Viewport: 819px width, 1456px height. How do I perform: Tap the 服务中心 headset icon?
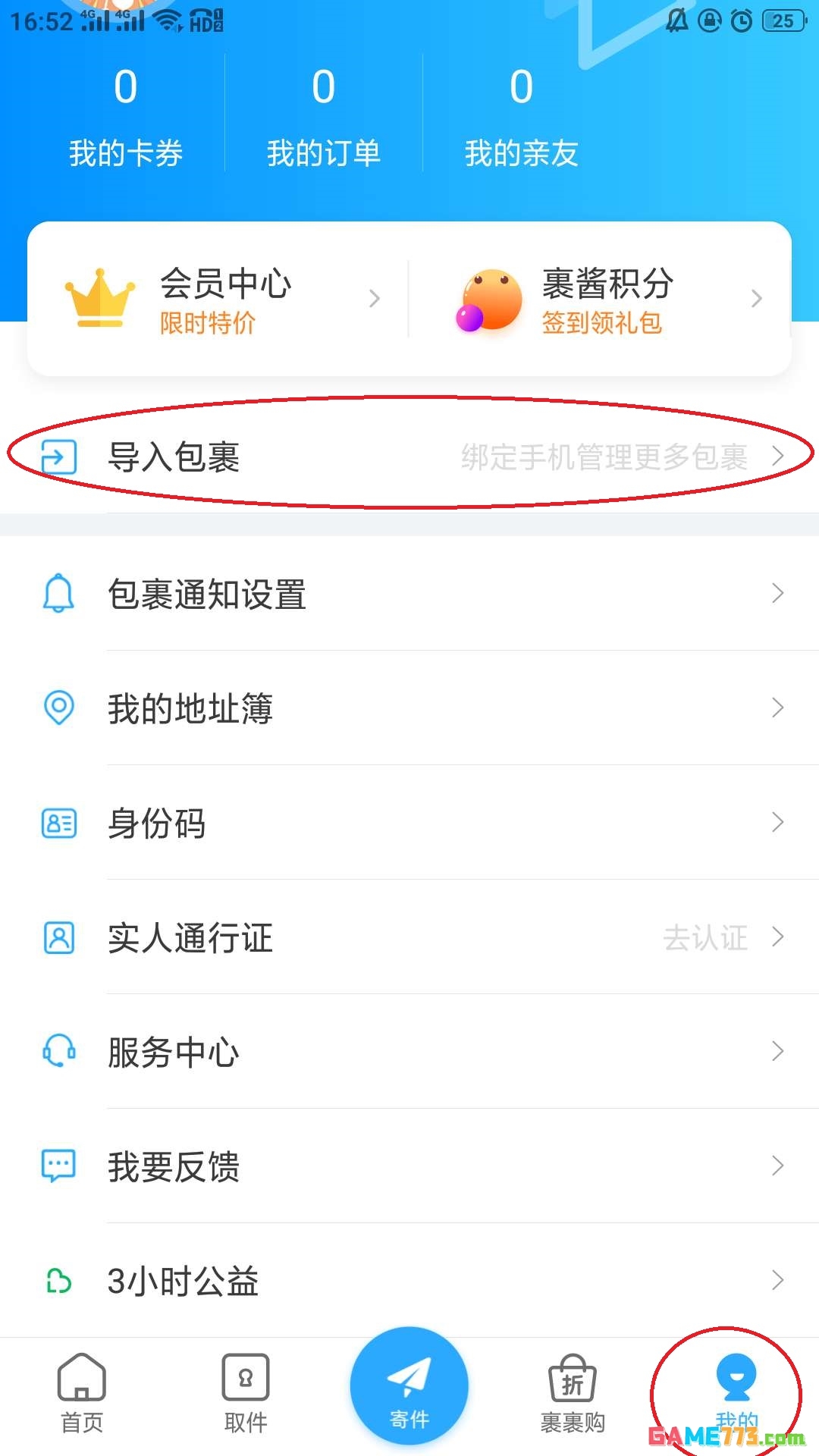pyautogui.click(x=58, y=1052)
